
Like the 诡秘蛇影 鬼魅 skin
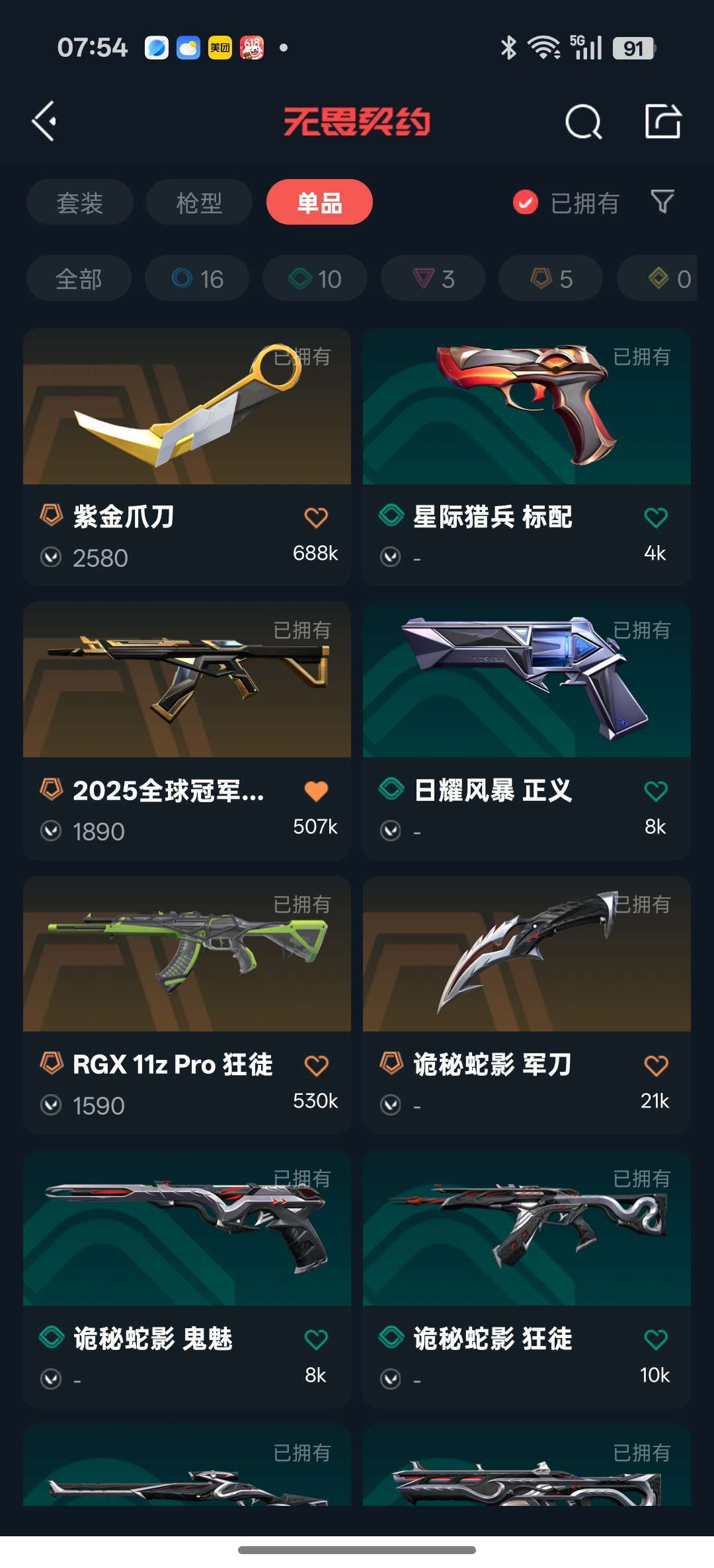click(316, 1339)
